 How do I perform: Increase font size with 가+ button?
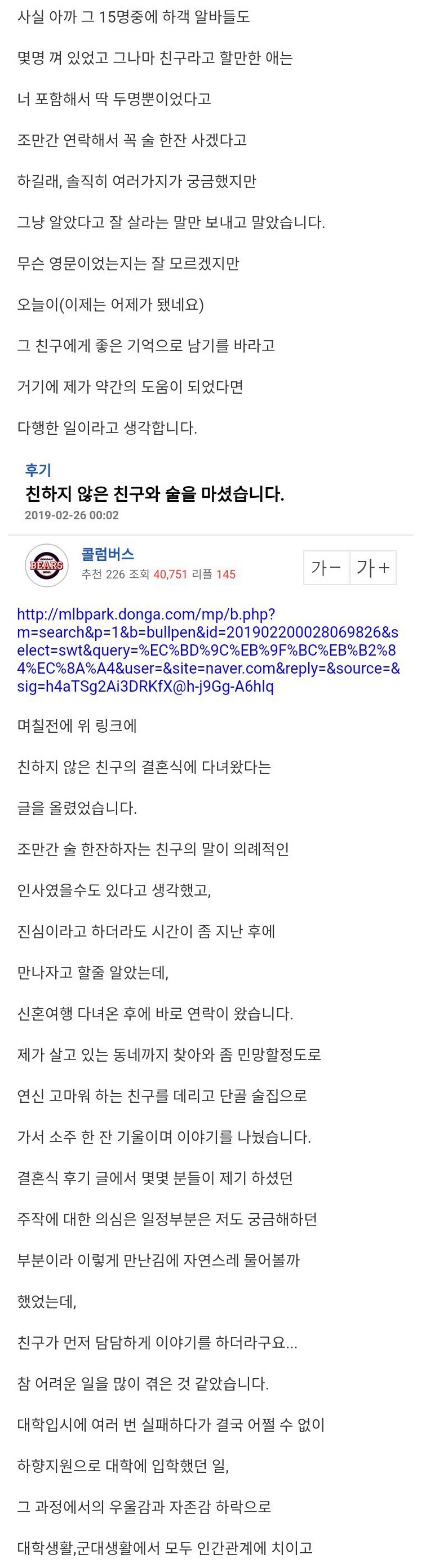[373, 568]
